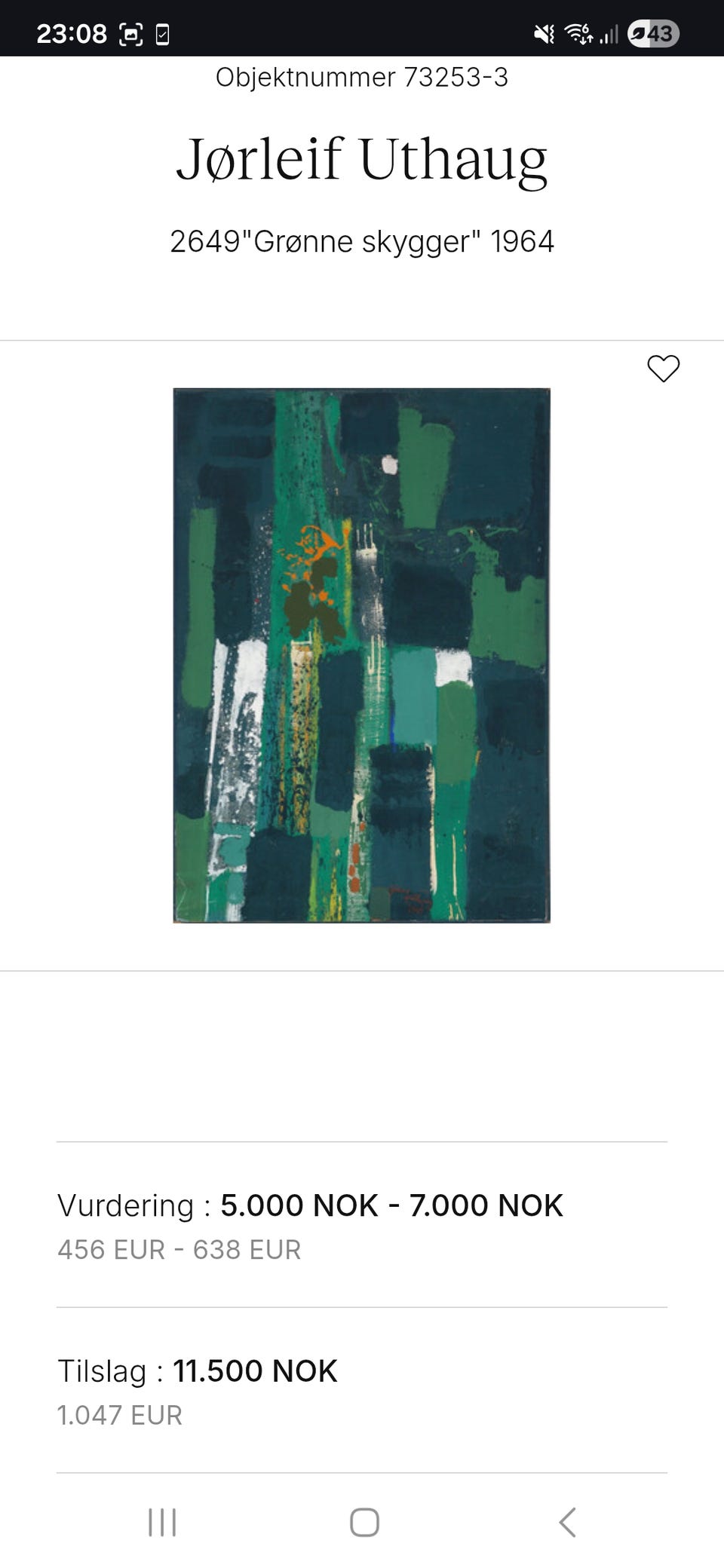Tap the phone task checklist notification icon
The width and height of the screenshot is (724, 1568).
(162, 33)
